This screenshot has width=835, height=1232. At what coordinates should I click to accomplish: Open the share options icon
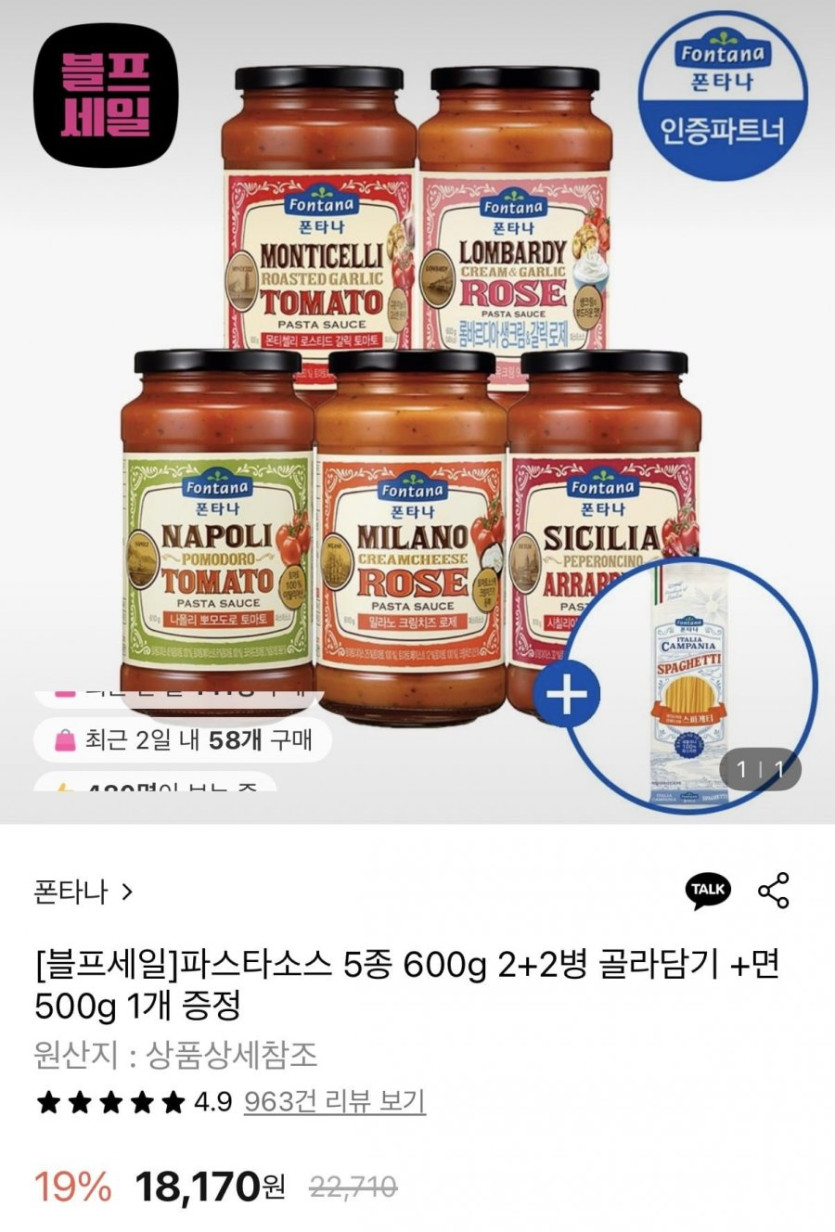point(773,890)
